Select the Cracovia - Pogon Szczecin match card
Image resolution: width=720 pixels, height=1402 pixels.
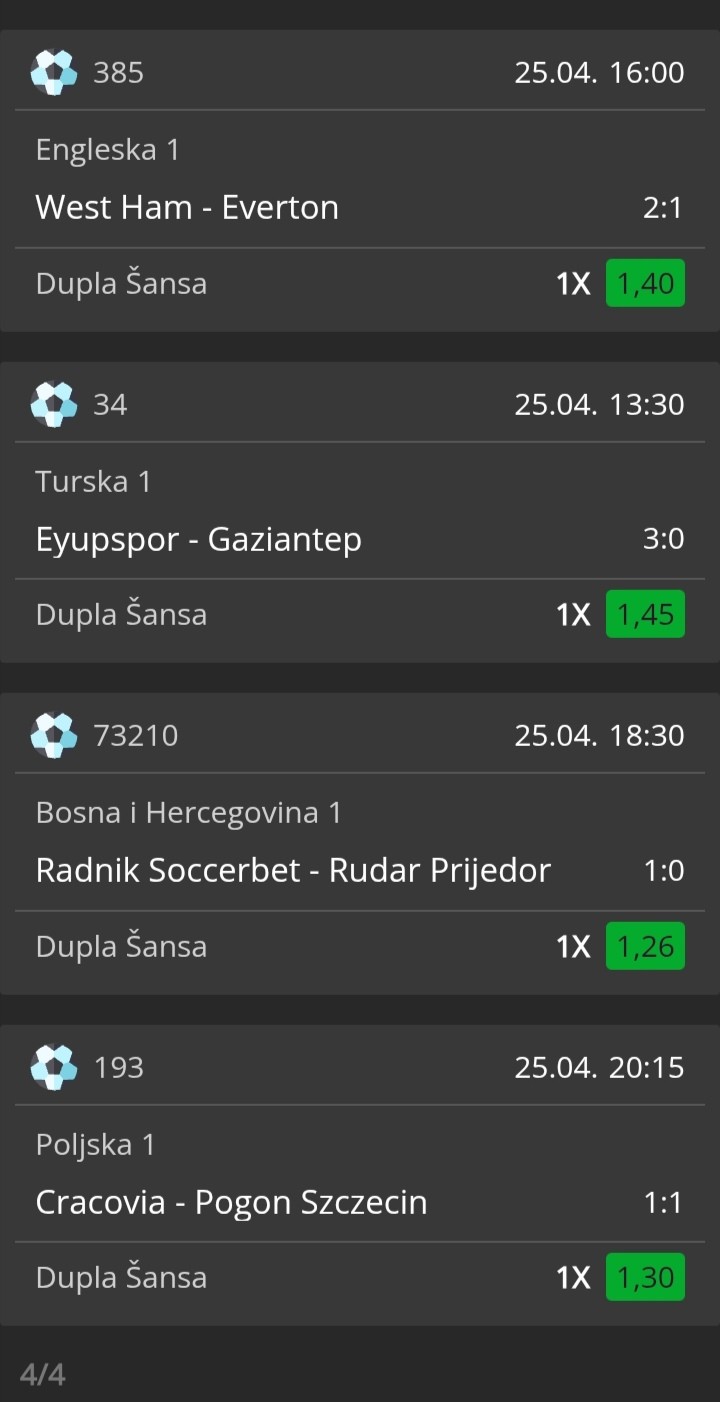coord(231,1202)
